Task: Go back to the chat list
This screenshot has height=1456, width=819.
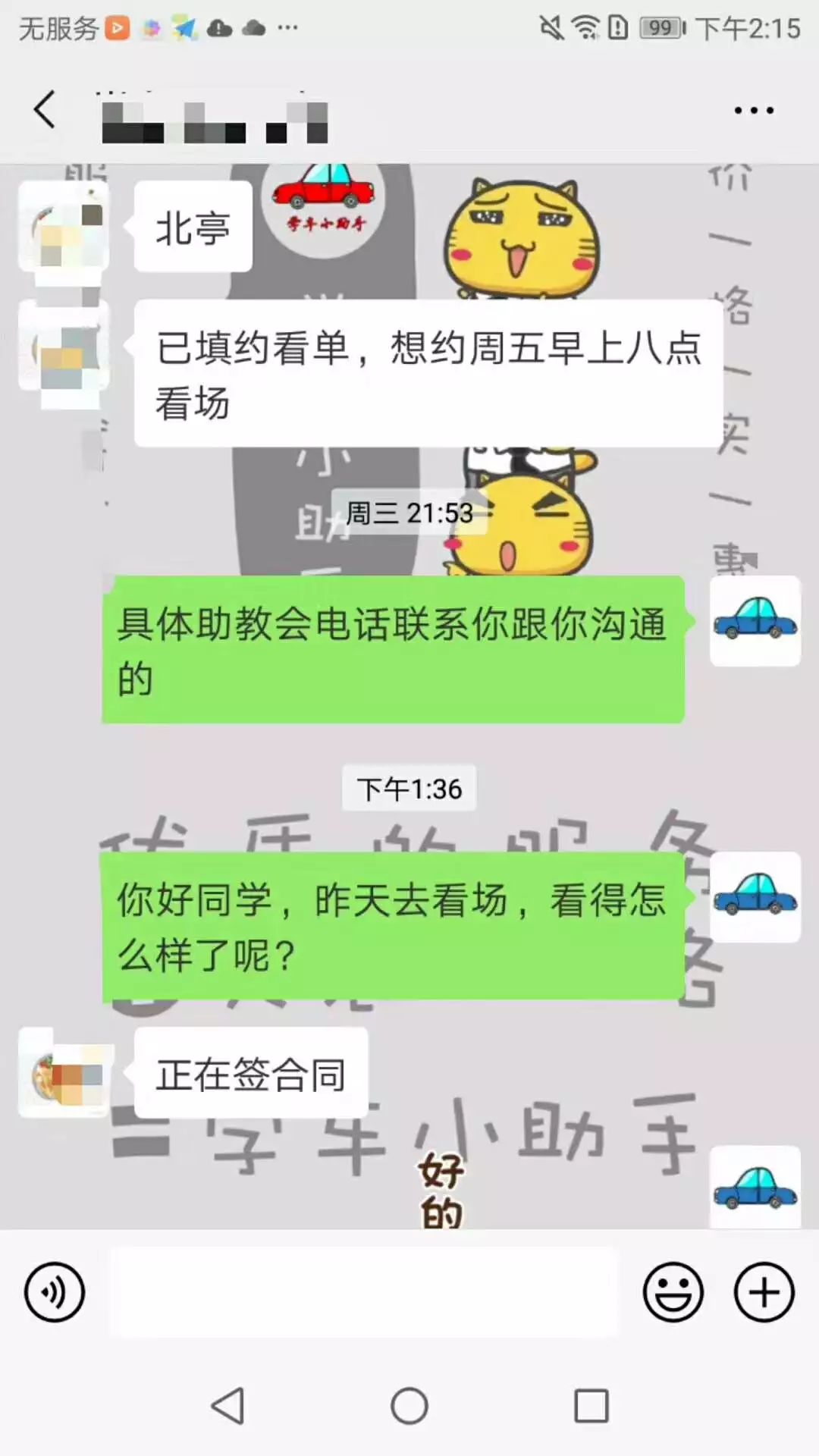Action: click(x=44, y=110)
